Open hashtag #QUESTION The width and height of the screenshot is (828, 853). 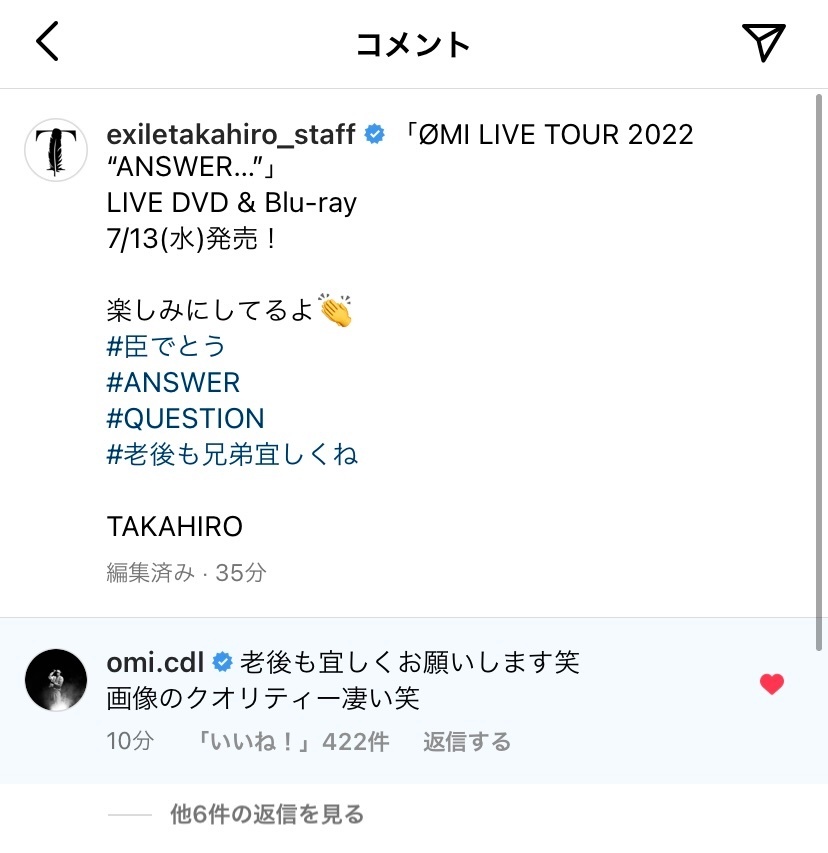[185, 418]
